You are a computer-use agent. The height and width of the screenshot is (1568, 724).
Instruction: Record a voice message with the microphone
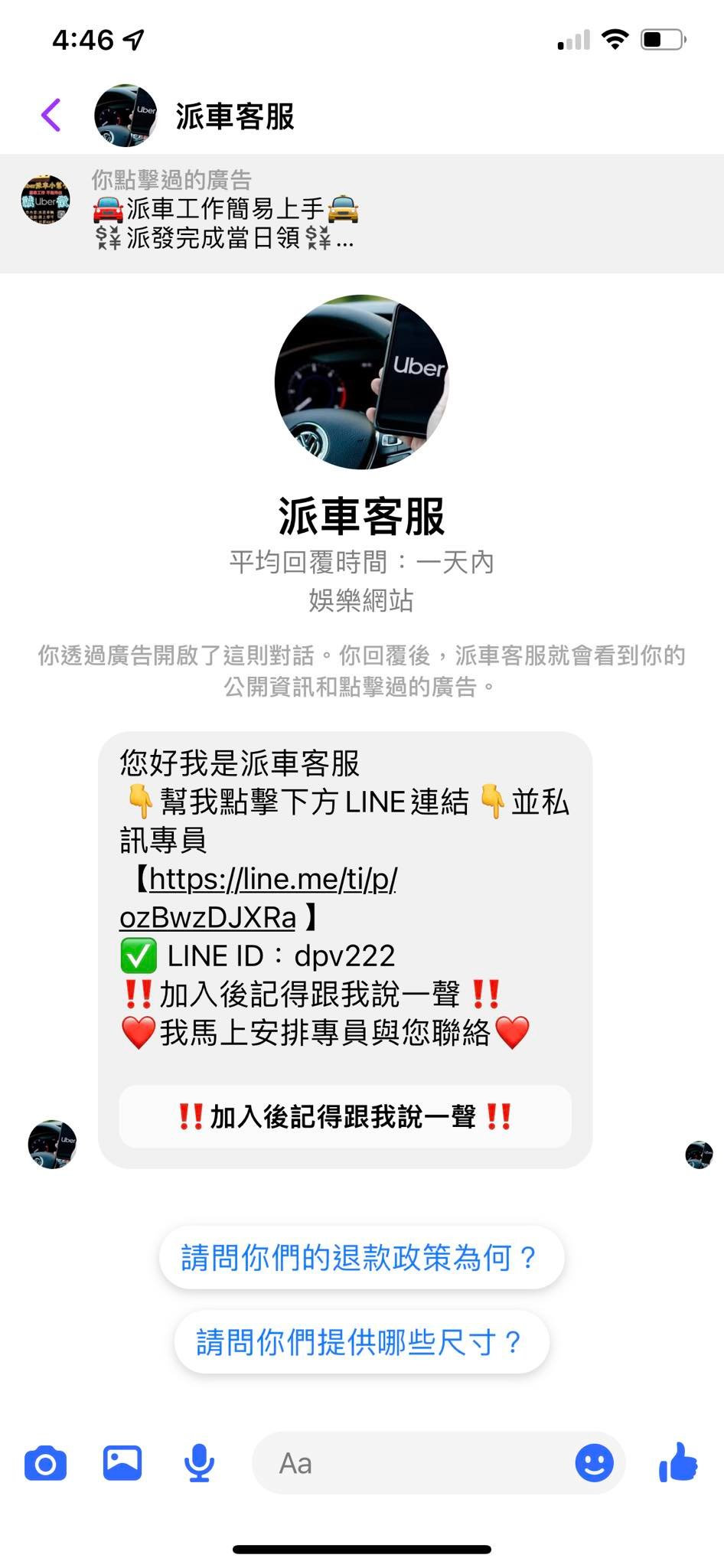199,1463
